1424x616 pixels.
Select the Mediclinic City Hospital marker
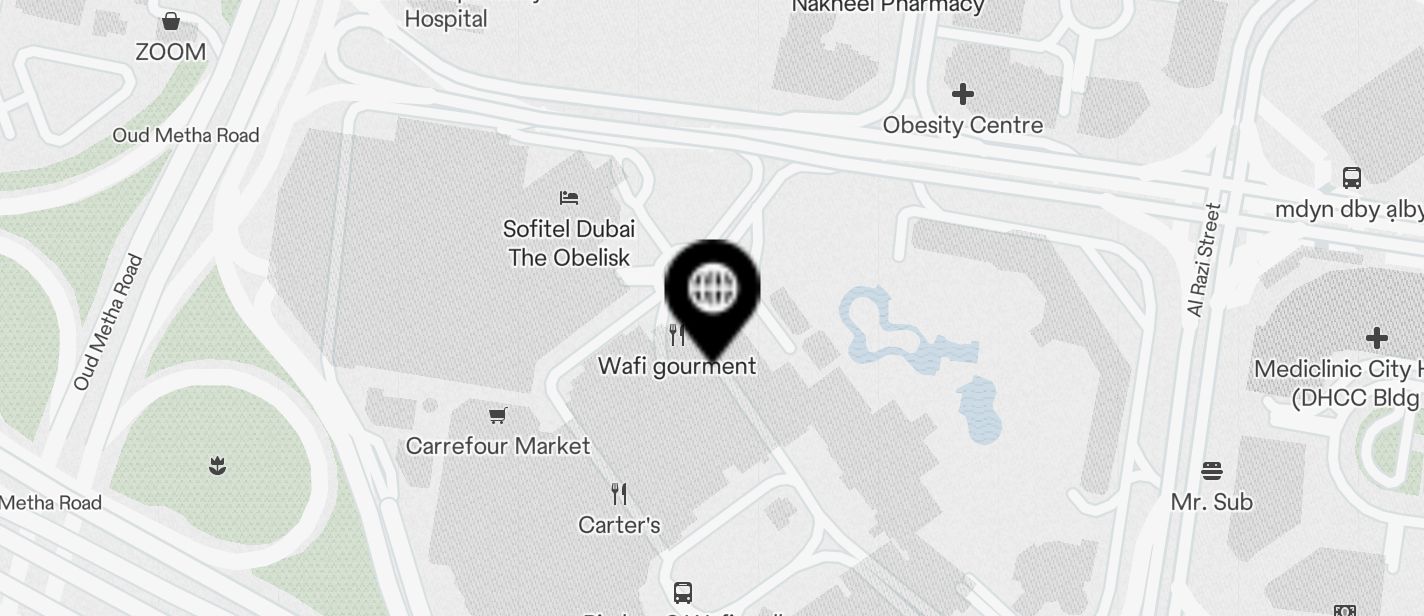(x=1377, y=337)
